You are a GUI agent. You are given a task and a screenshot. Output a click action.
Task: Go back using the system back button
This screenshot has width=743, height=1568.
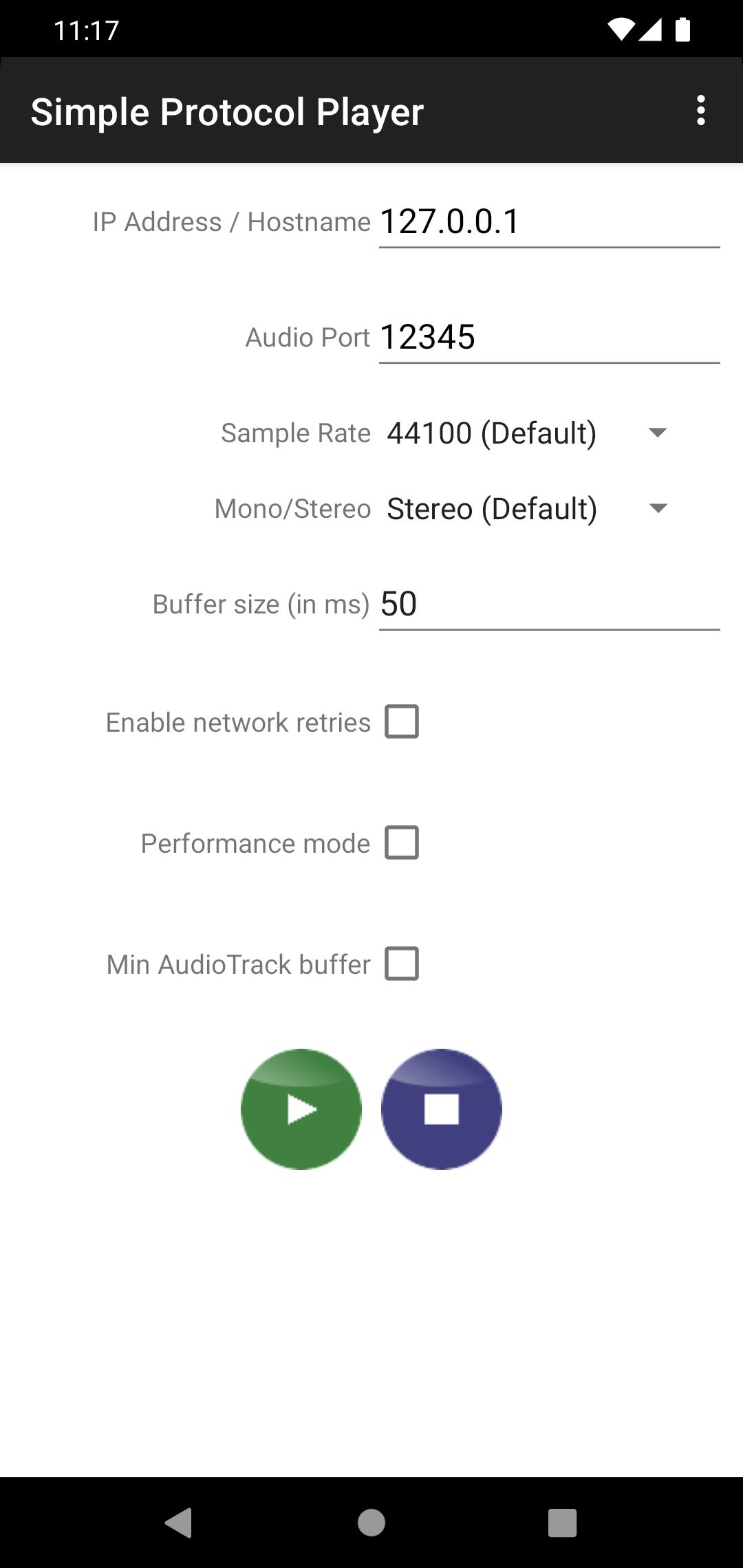179,1523
